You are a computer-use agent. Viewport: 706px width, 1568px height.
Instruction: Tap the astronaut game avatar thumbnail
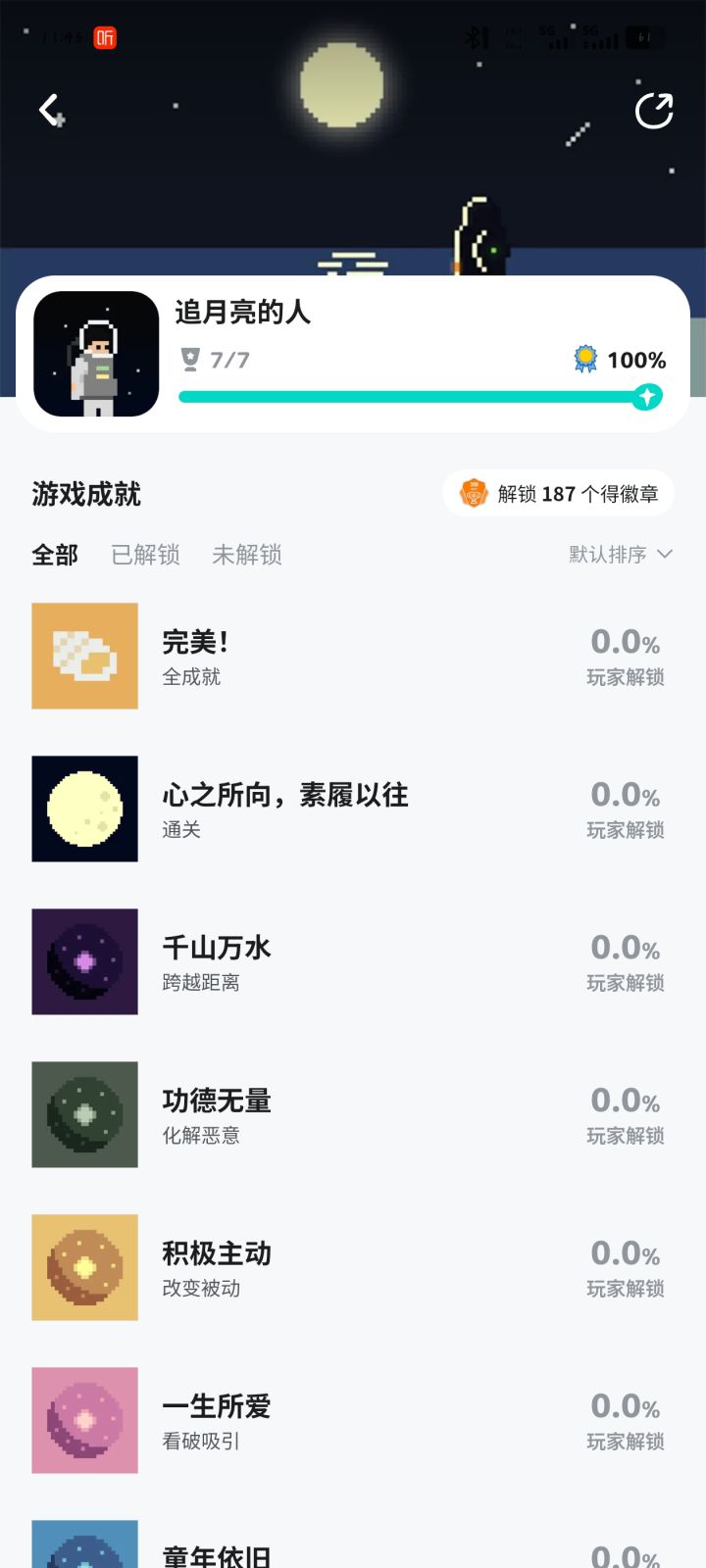[95, 355]
